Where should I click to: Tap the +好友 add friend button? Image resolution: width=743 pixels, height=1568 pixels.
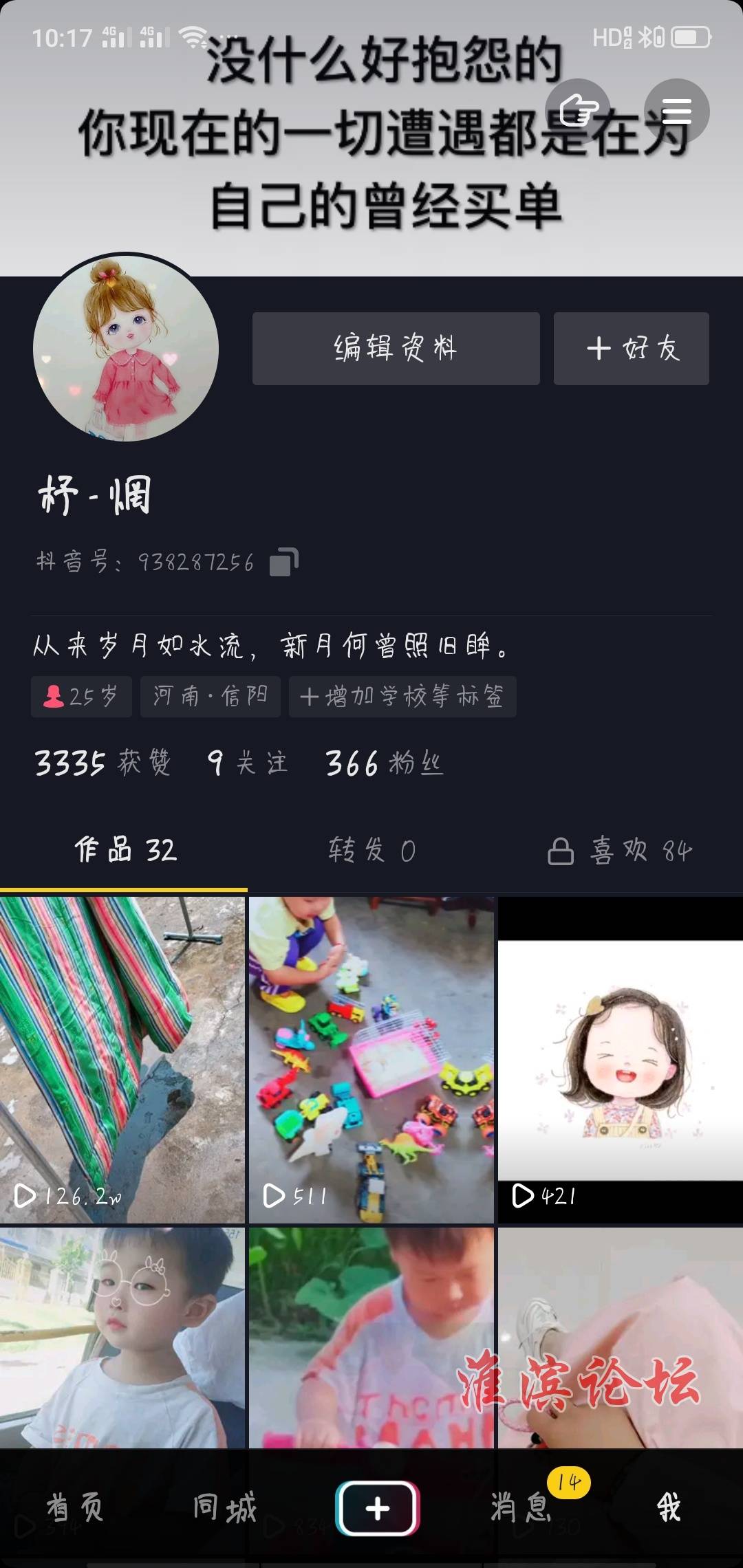click(x=631, y=349)
